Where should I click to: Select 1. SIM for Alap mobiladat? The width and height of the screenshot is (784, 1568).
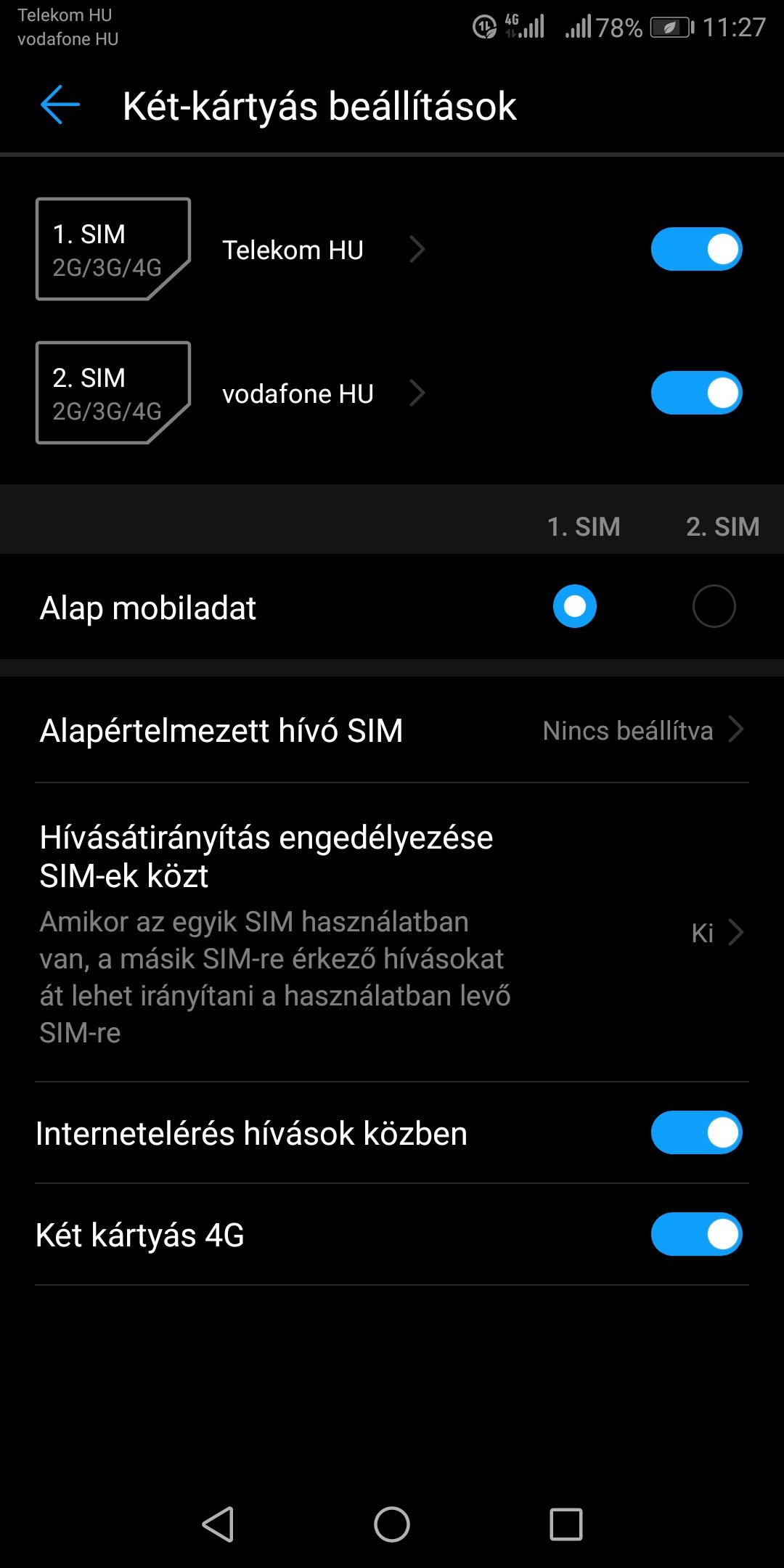coord(574,606)
